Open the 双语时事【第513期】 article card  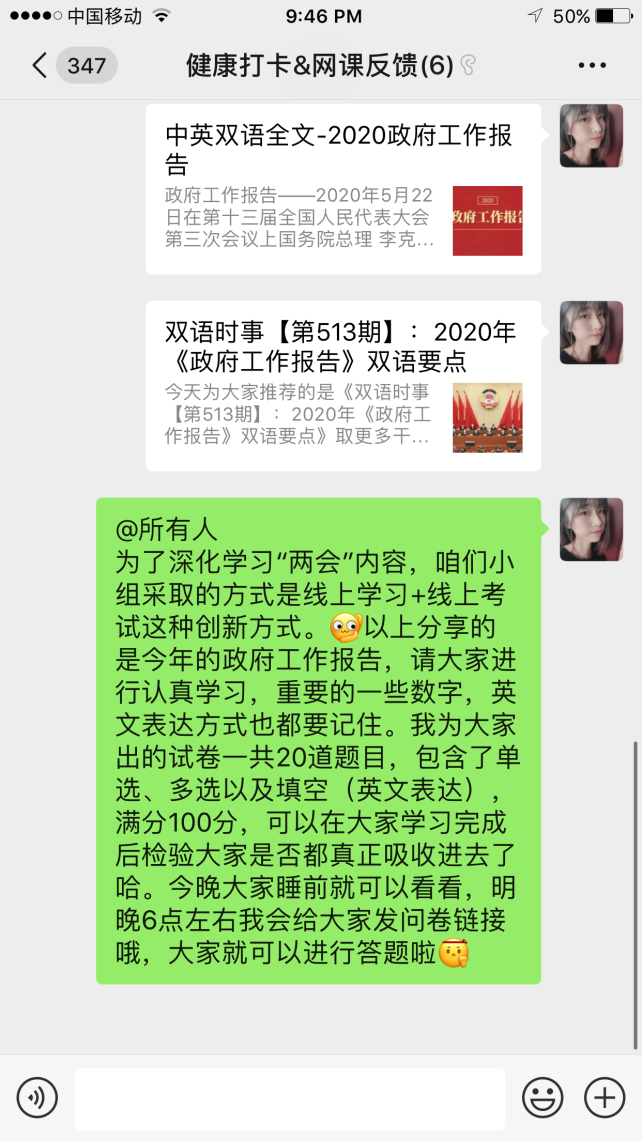343,386
